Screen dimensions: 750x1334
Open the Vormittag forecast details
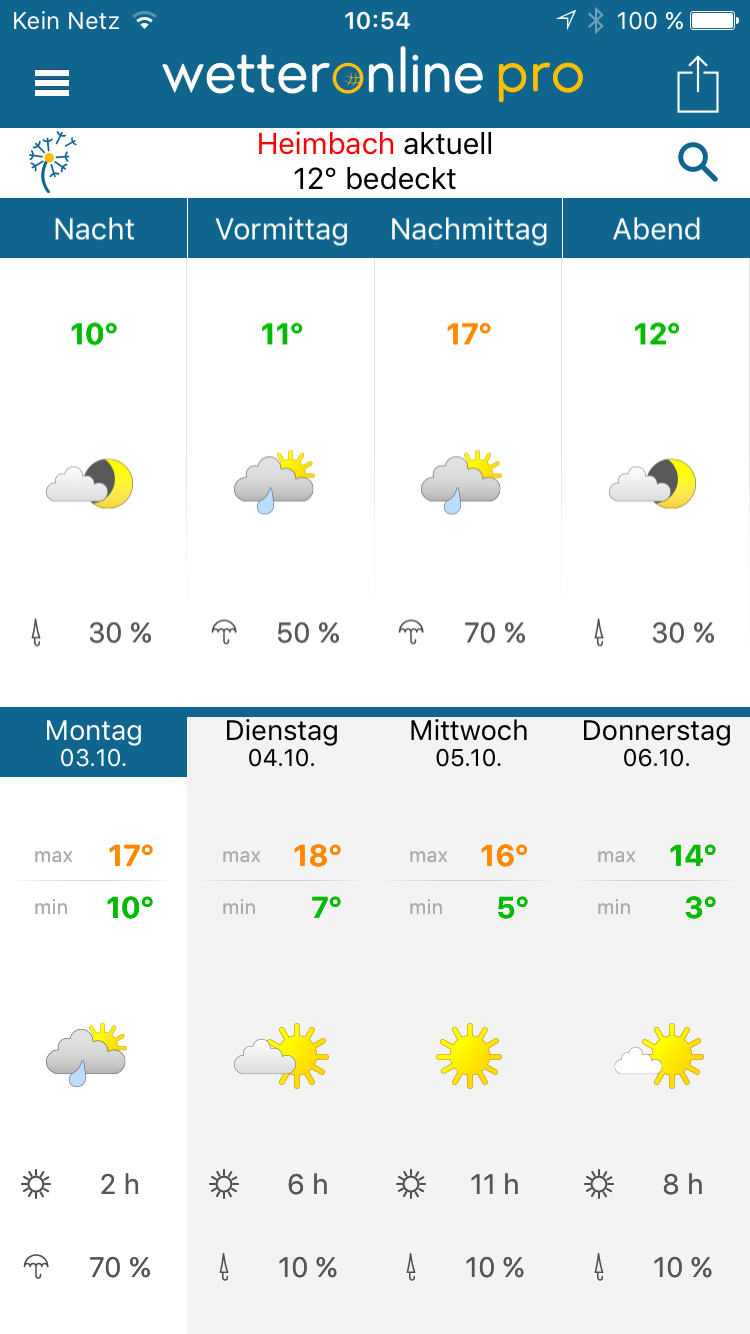282,453
